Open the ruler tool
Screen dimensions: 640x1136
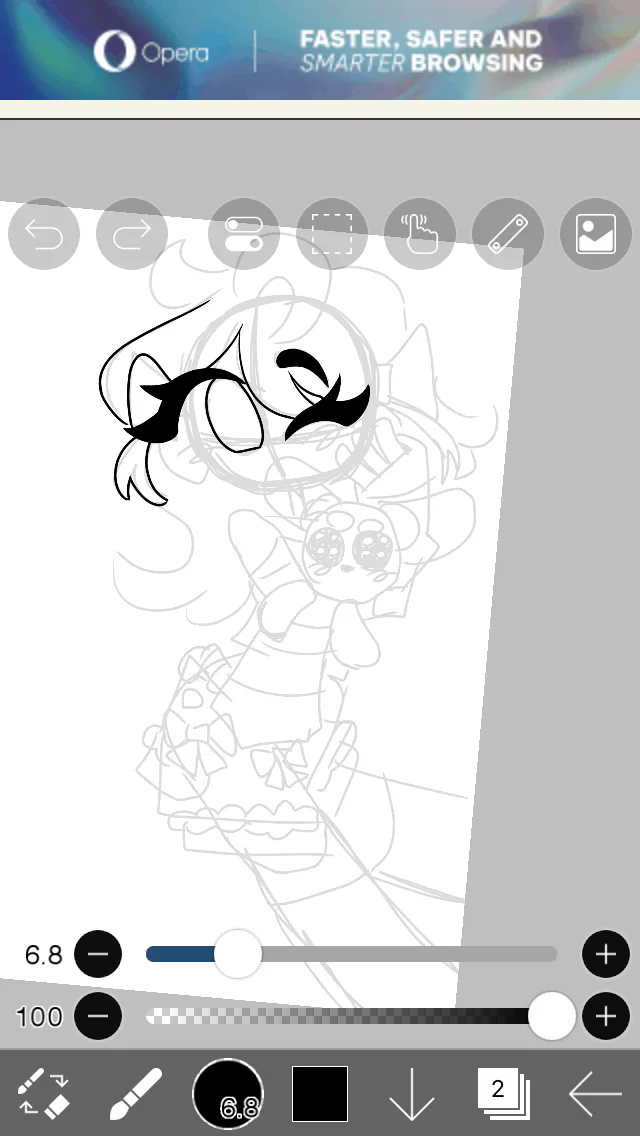coord(508,234)
